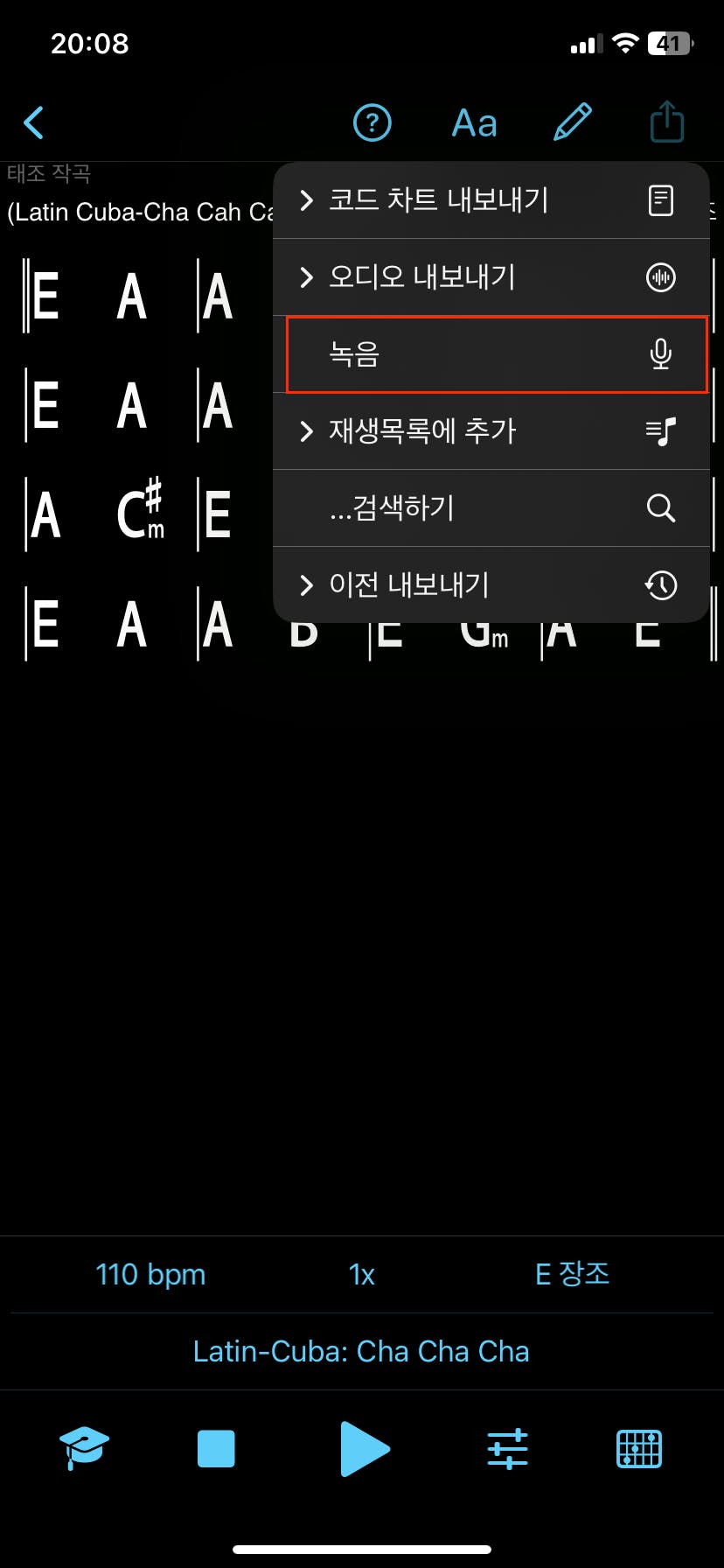Screen dimensions: 724x1568
Task: Choose the 검색하기 search option
Action: pos(490,508)
